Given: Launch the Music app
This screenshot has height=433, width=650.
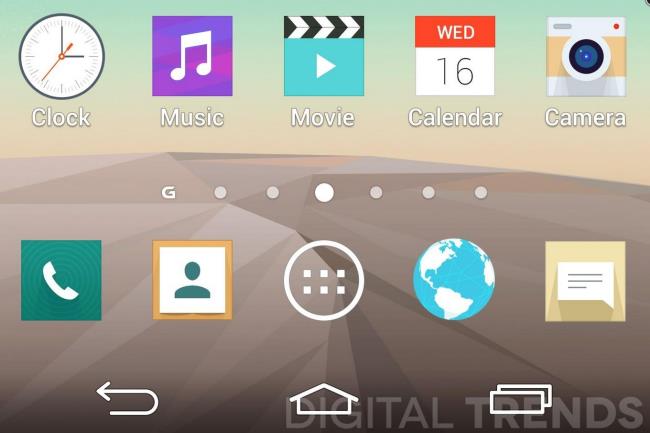Looking at the screenshot, I should [192, 56].
